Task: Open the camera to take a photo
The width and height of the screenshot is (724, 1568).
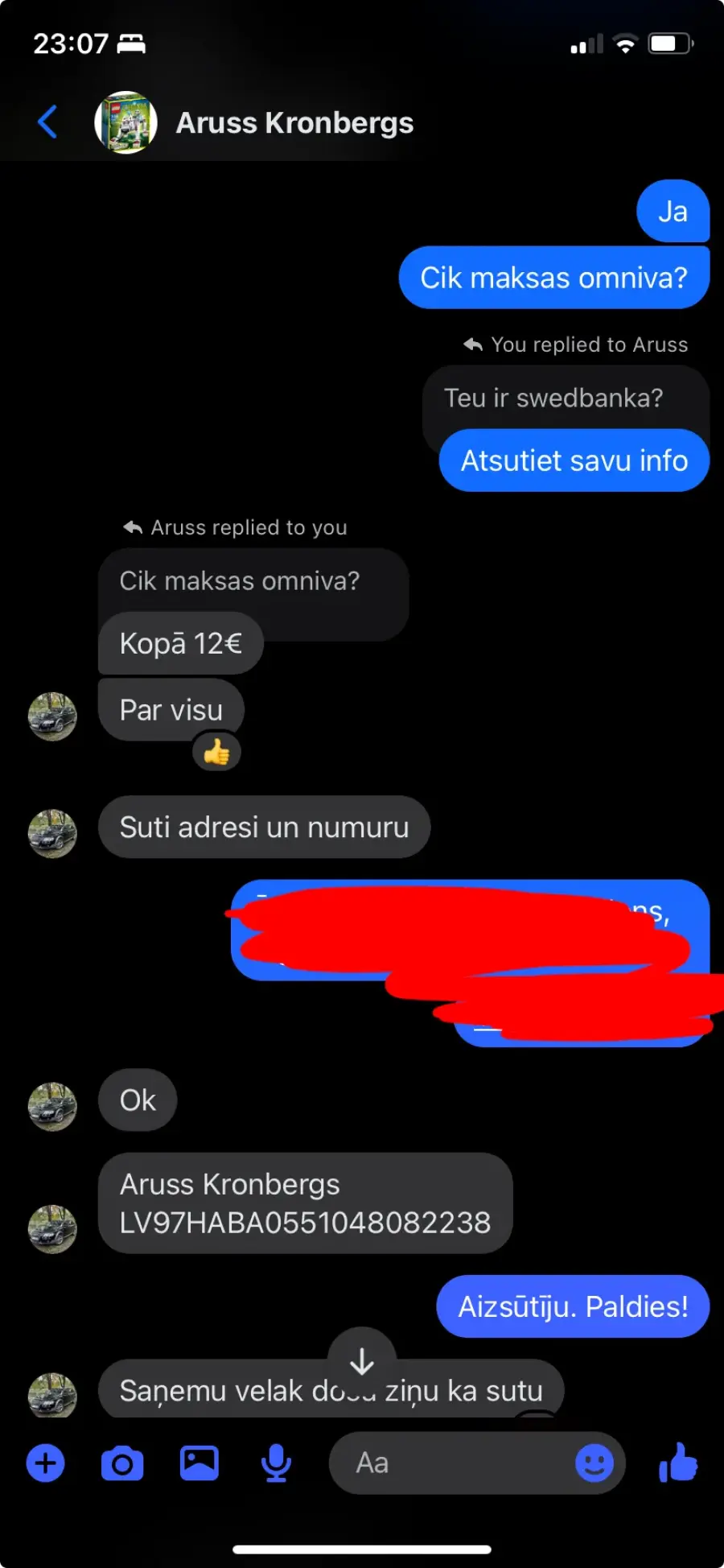Action: pyautogui.click(x=122, y=1463)
